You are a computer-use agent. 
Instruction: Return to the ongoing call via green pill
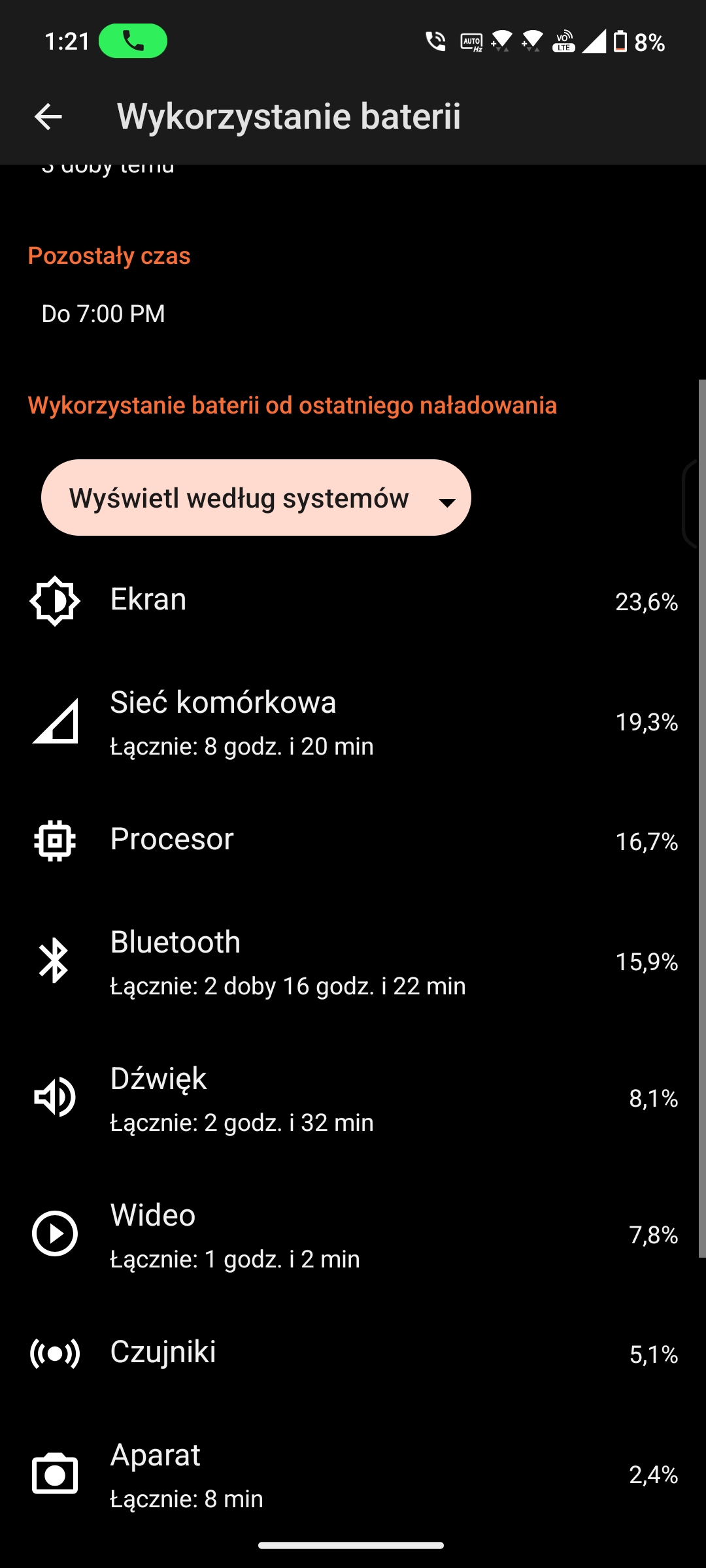pos(133,41)
